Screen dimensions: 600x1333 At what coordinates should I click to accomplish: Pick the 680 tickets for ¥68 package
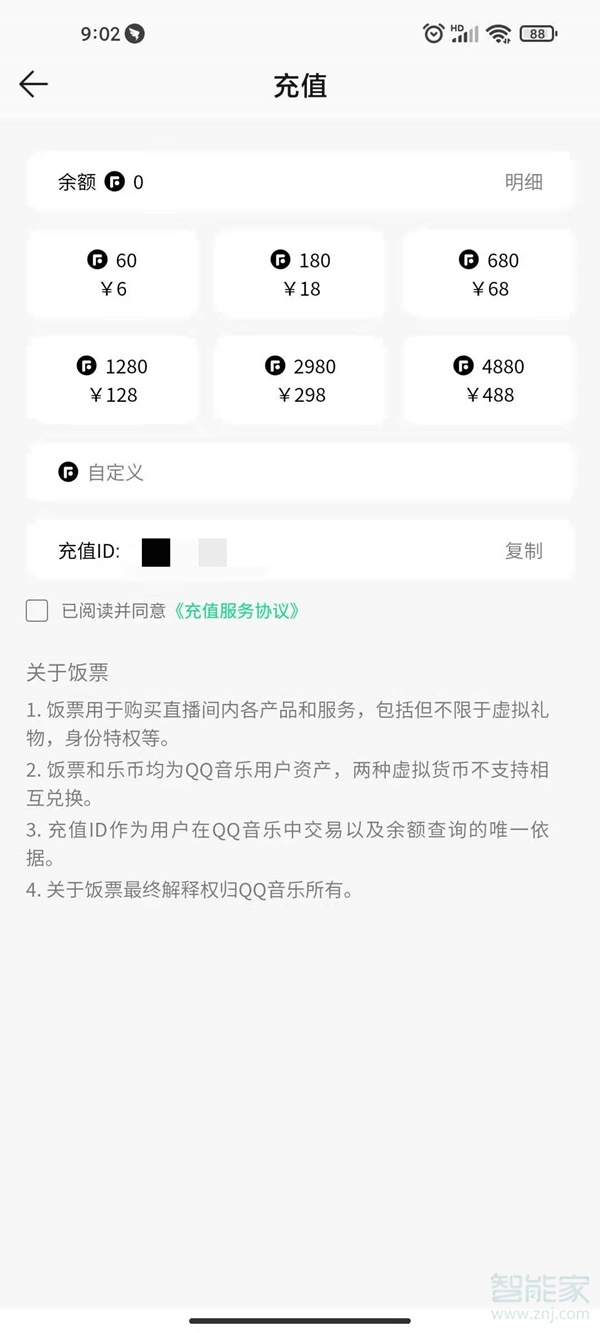(489, 274)
